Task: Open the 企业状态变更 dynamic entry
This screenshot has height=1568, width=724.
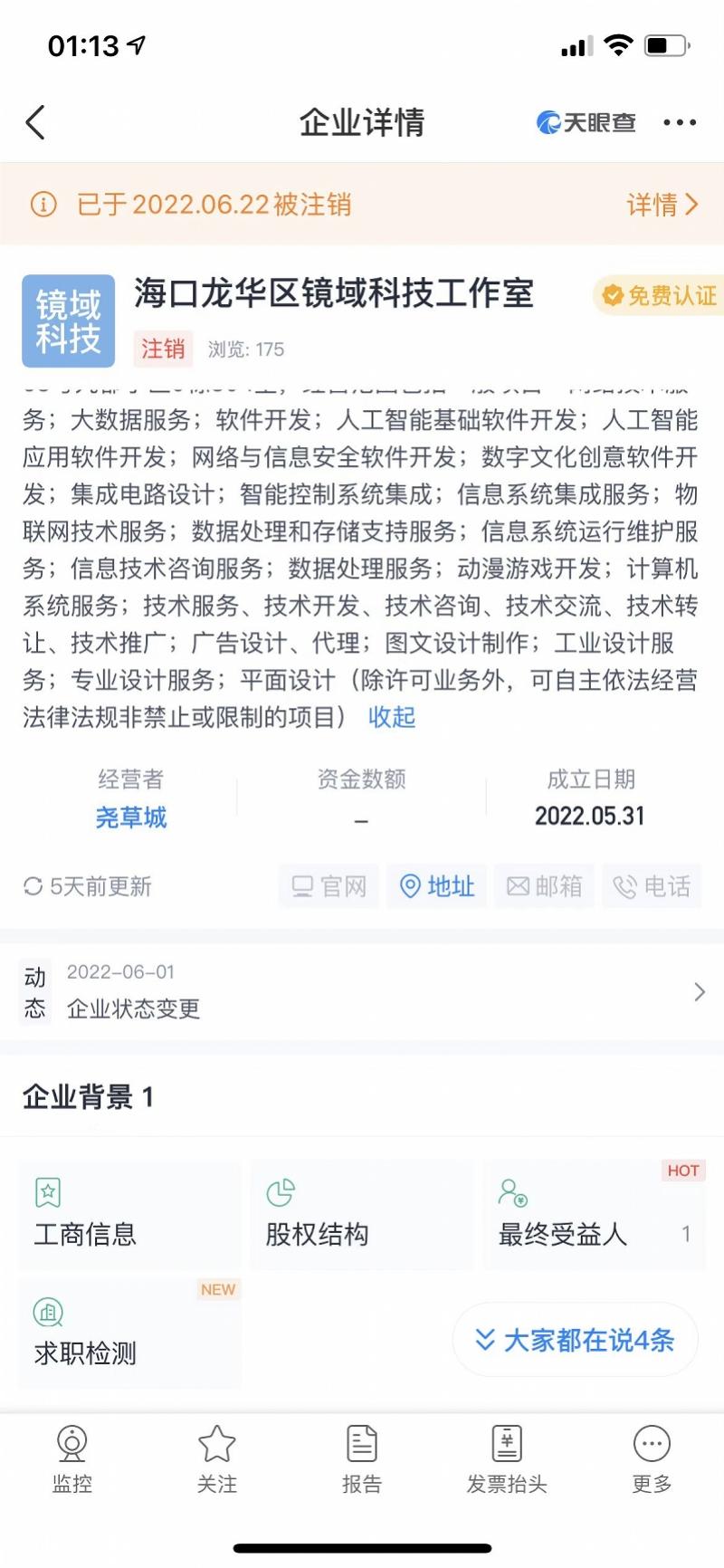Action: coord(362,993)
